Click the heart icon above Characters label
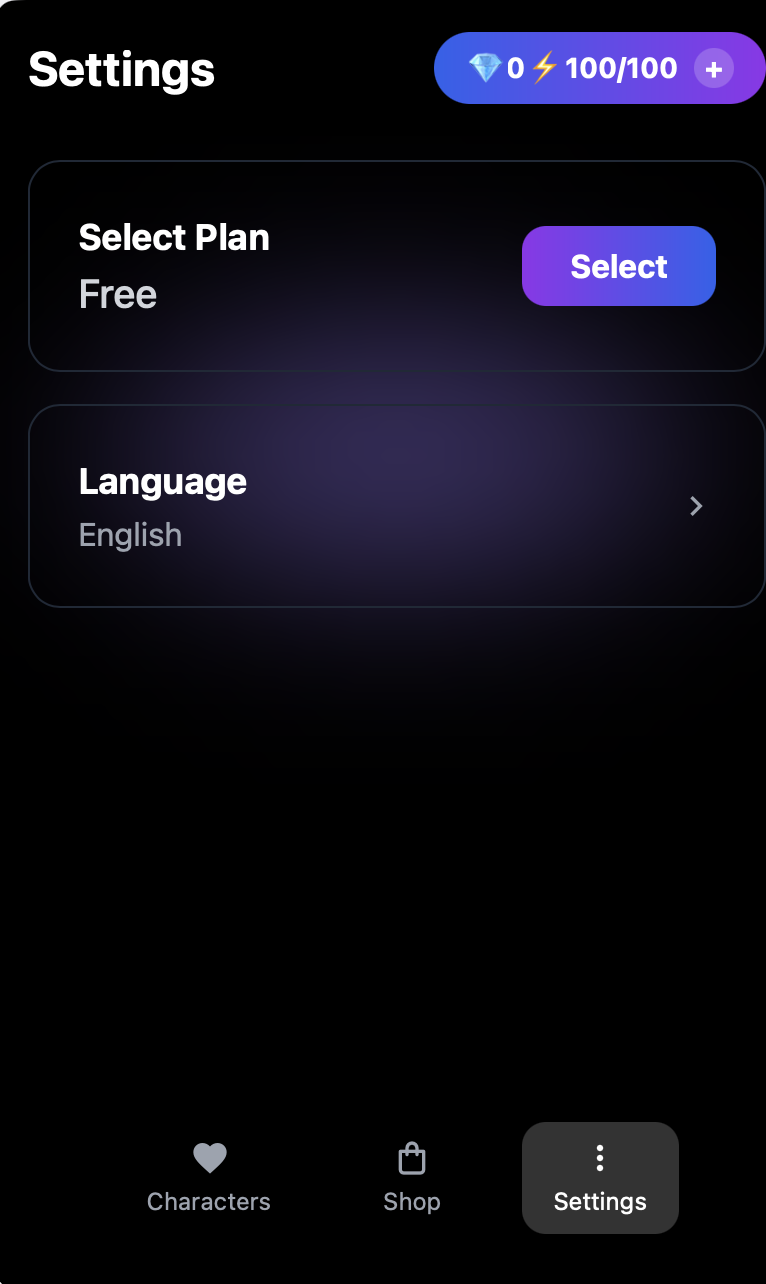 tap(209, 1158)
